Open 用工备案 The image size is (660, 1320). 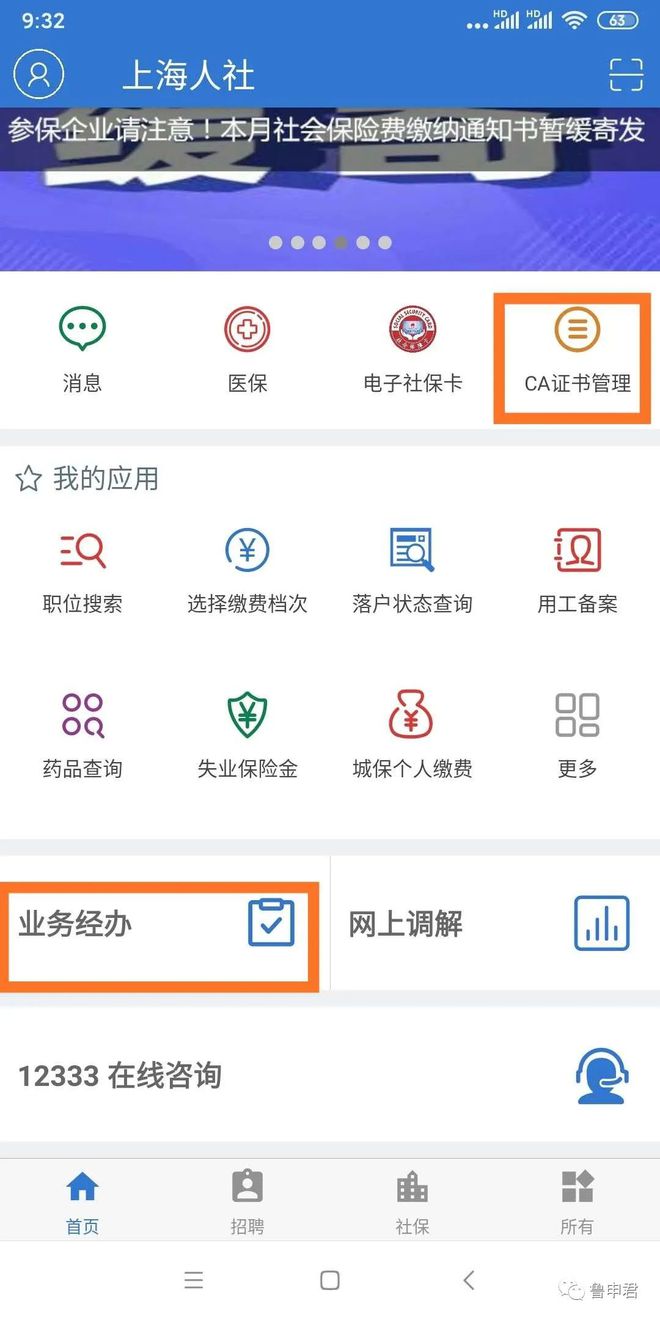[x=577, y=570]
